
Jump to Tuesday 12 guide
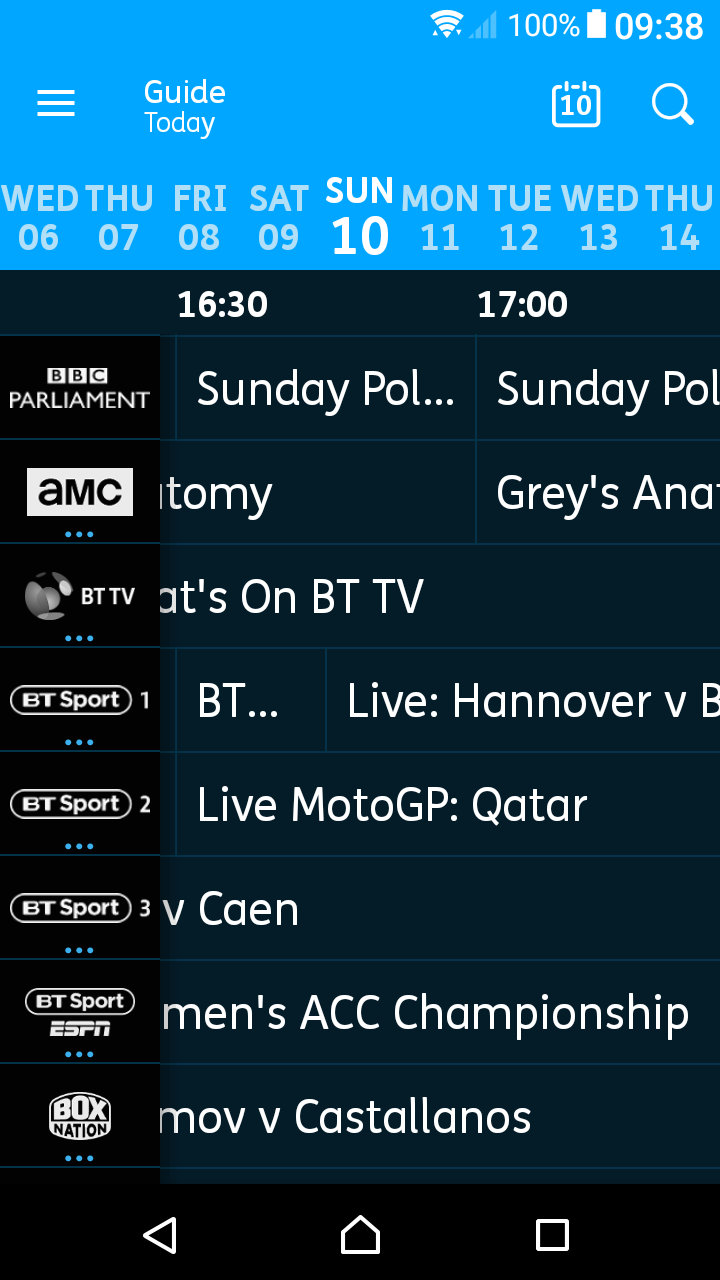(519, 218)
